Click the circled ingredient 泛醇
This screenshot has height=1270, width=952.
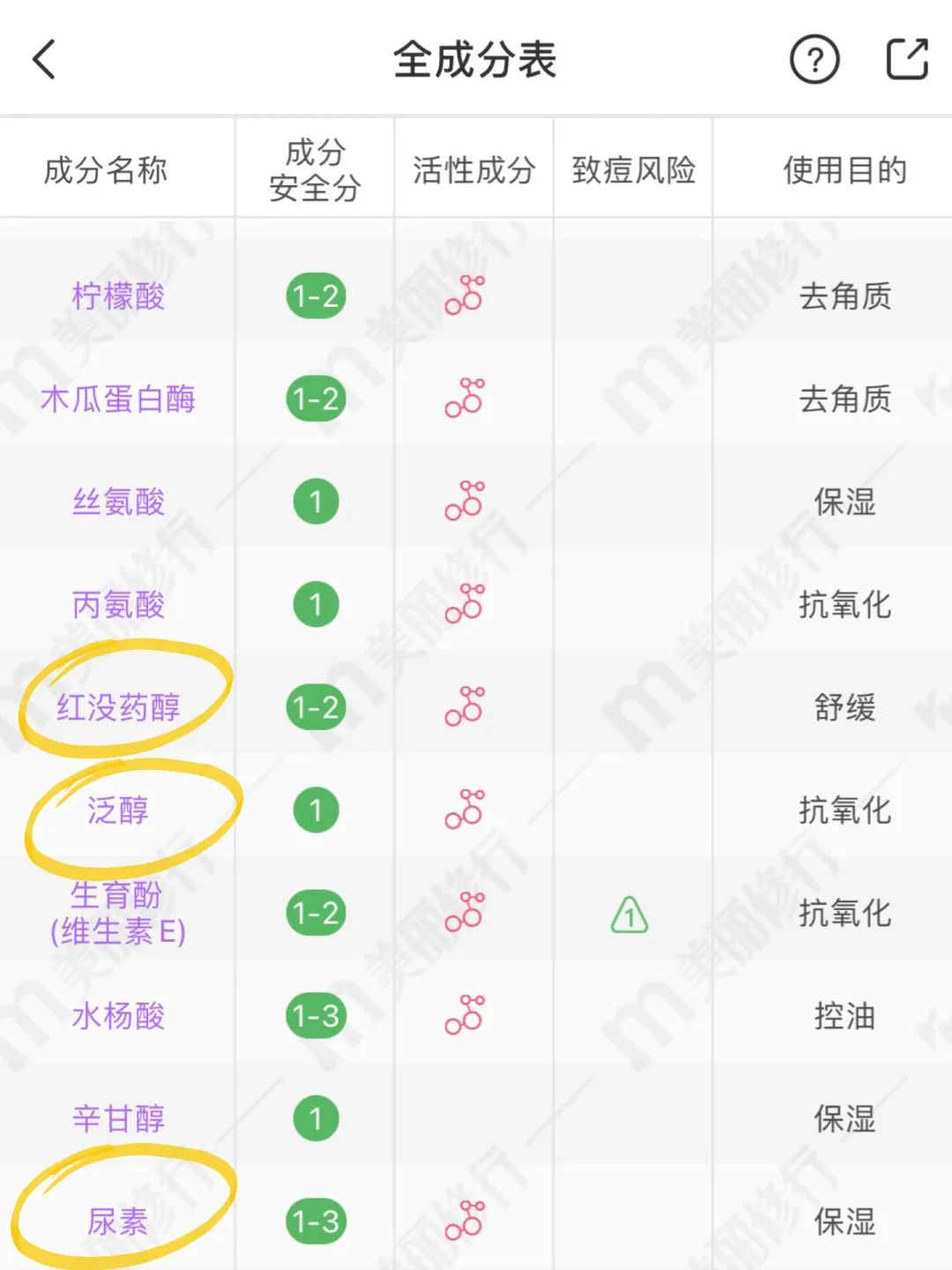point(117,811)
